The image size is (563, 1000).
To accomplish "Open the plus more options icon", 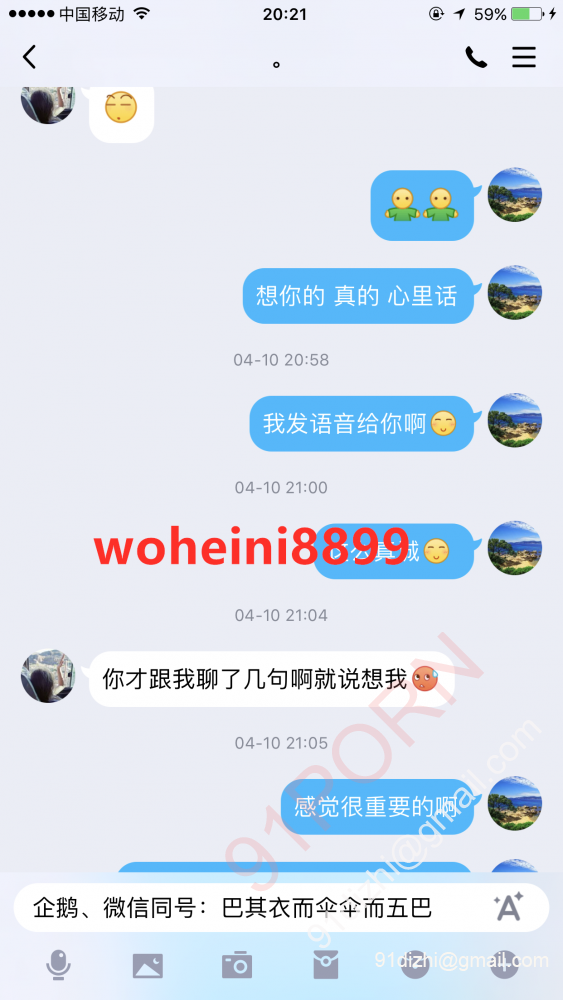I will (504, 965).
